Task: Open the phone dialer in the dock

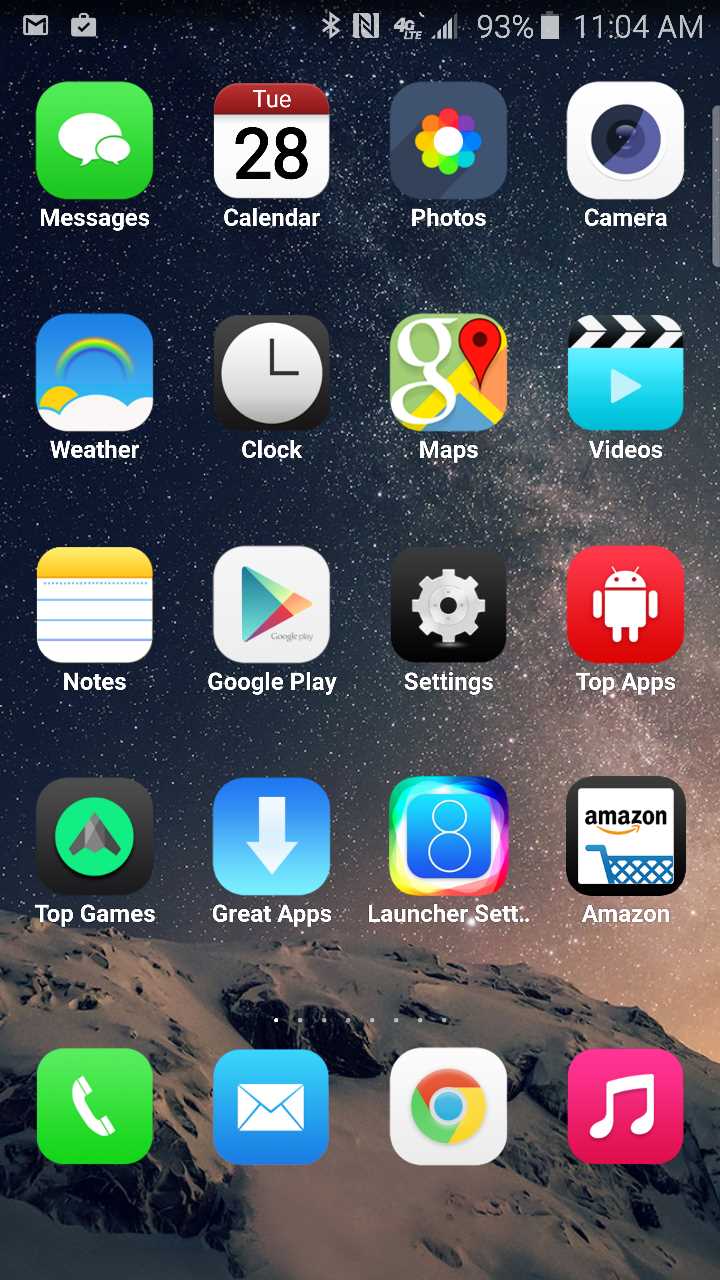Action: coord(95,1106)
